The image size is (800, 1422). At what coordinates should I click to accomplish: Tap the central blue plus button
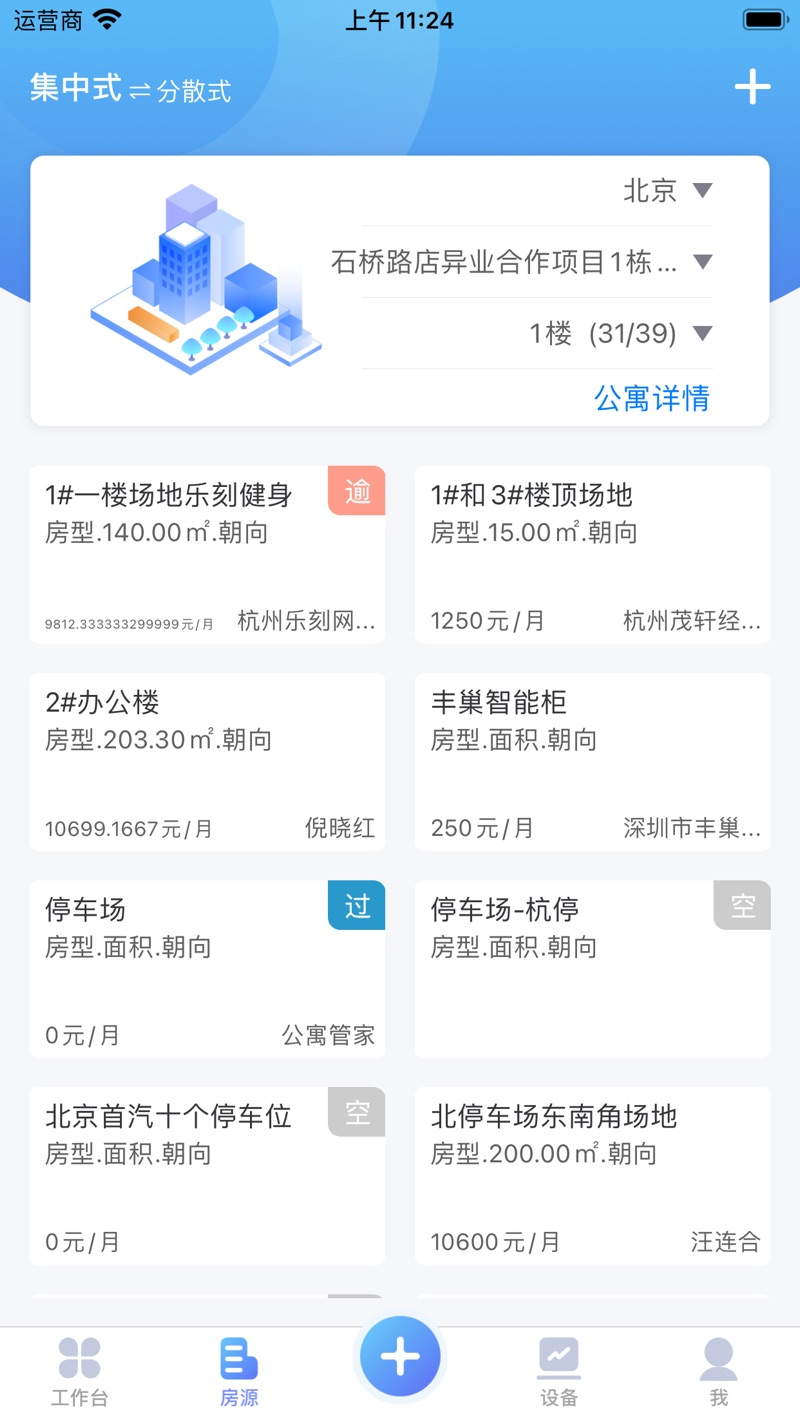[x=400, y=1356]
